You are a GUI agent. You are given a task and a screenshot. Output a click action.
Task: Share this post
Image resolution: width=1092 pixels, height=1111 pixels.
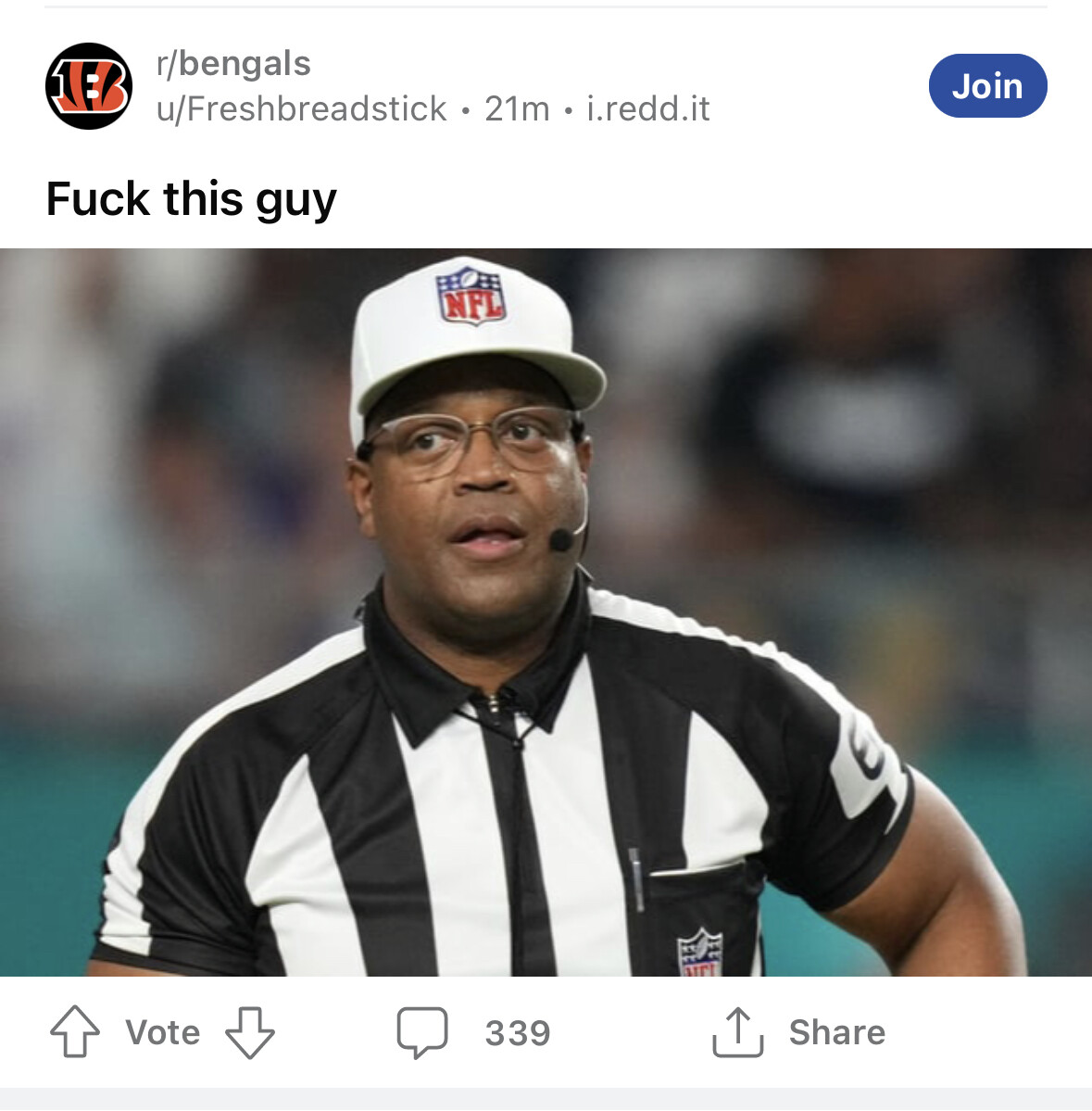[798, 1032]
